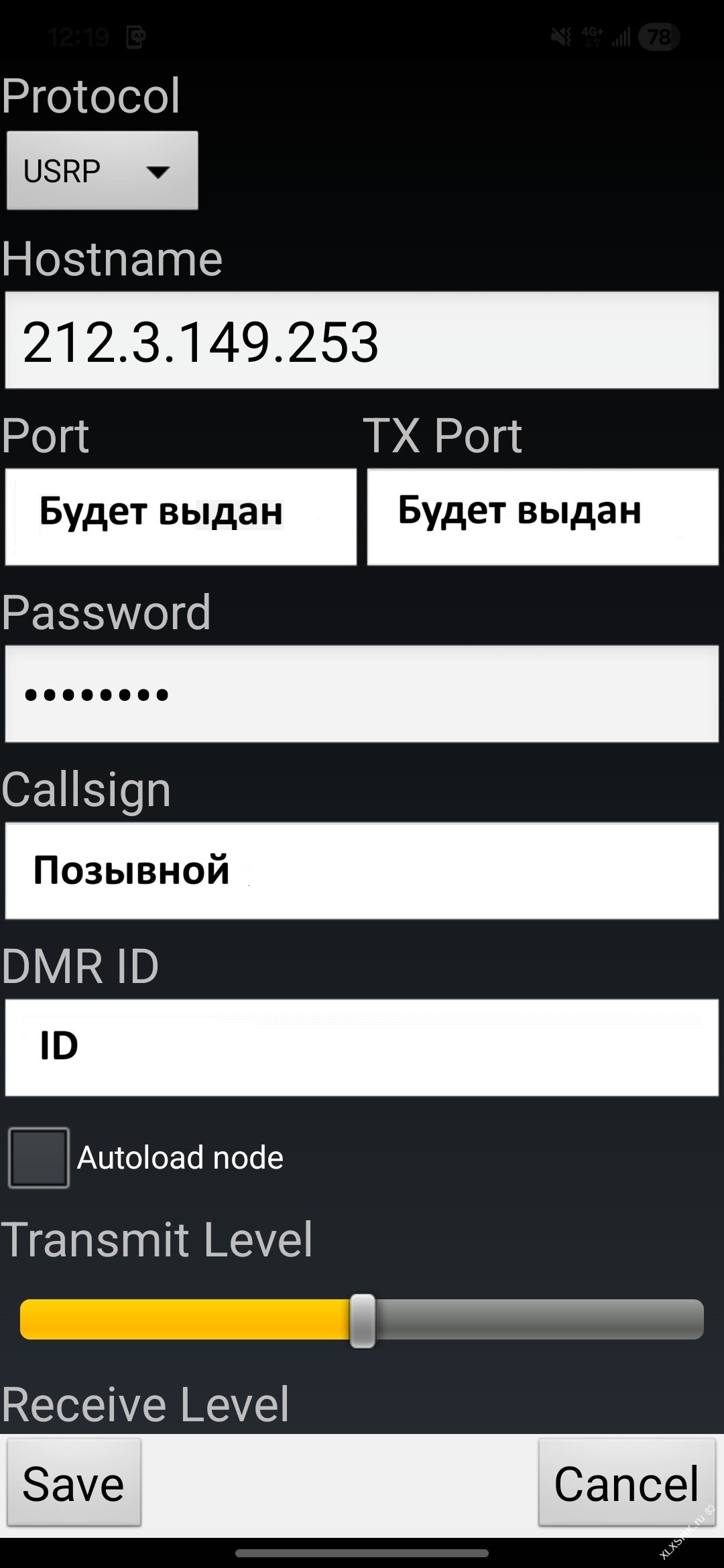This screenshot has height=1568, width=724.
Task: Tap the Port input field
Action: 180,517
